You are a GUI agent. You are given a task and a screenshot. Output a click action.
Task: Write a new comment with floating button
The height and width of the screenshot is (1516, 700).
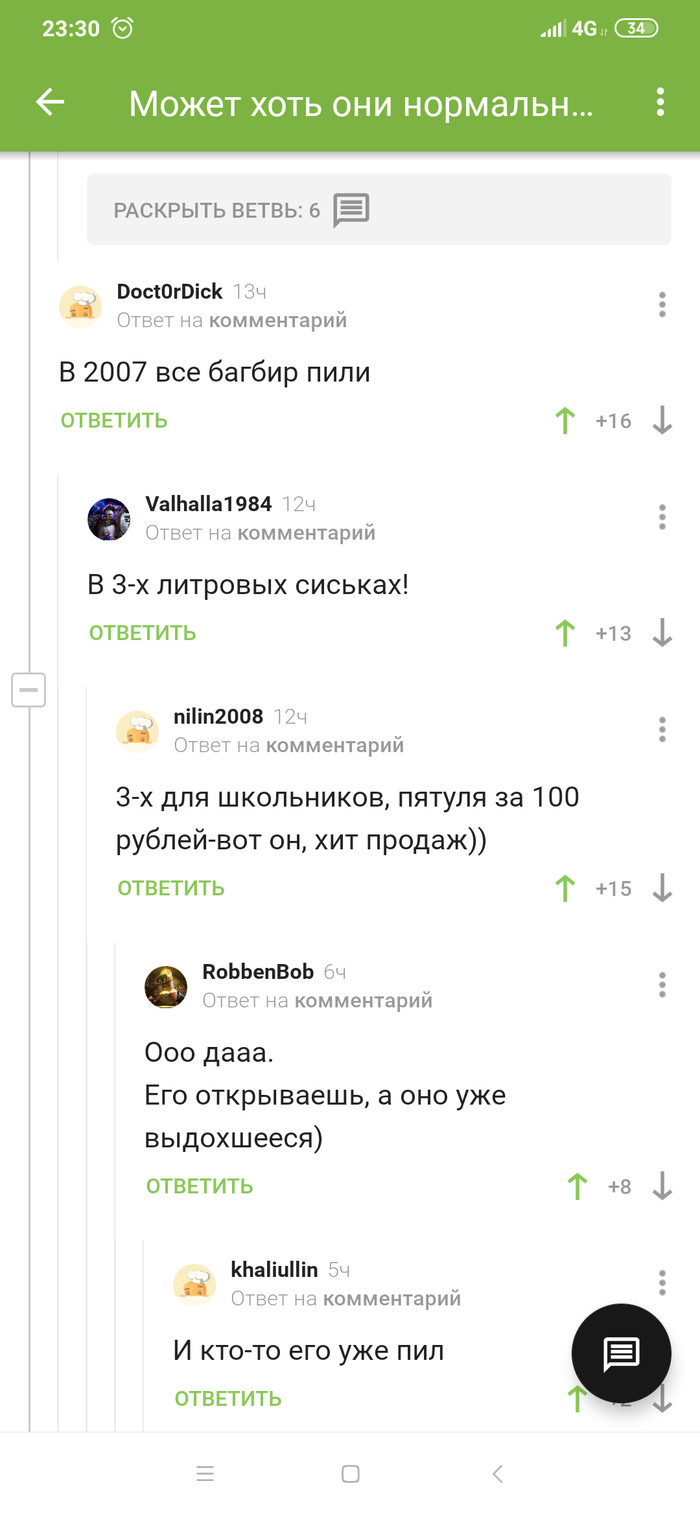point(621,1354)
